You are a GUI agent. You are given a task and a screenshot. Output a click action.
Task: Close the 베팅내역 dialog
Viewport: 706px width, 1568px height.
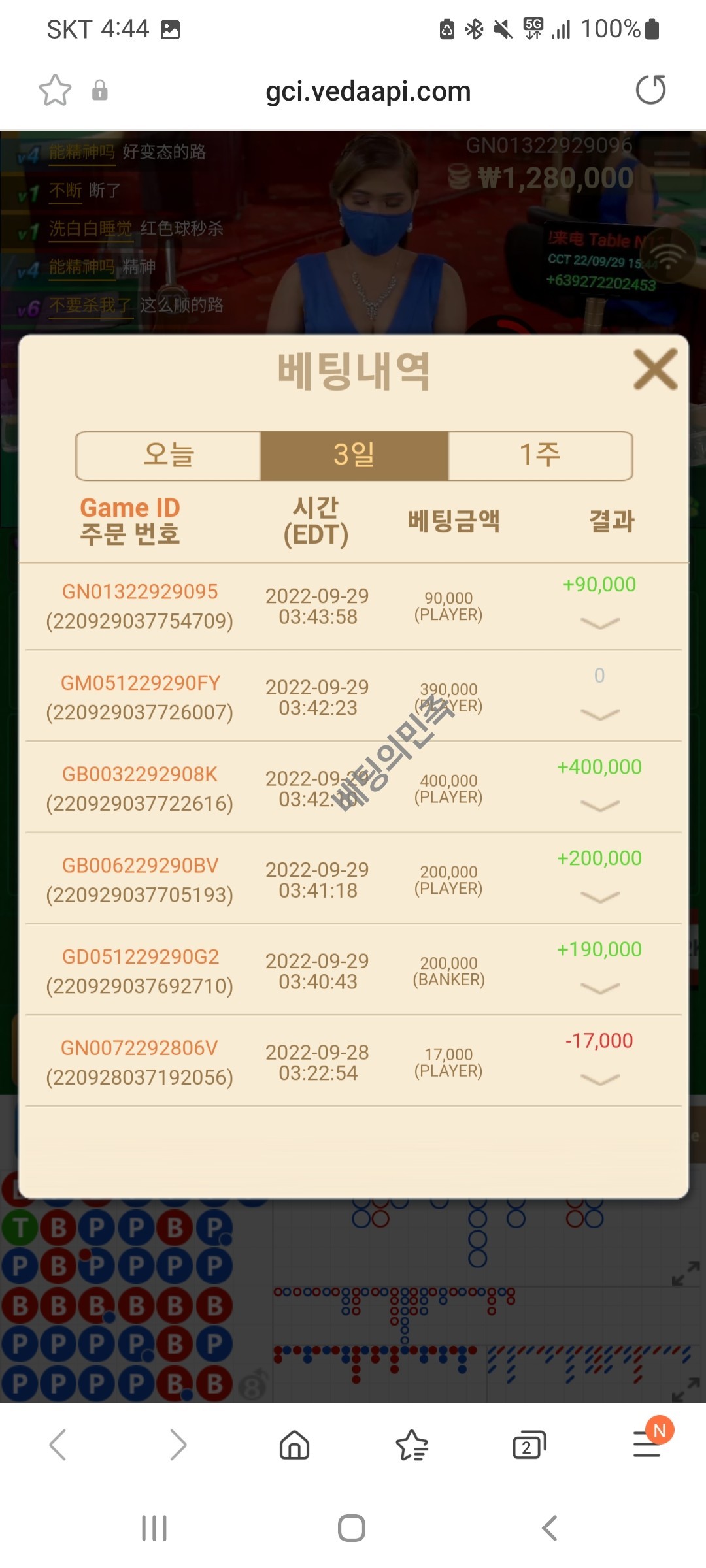[x=655, y=370]
